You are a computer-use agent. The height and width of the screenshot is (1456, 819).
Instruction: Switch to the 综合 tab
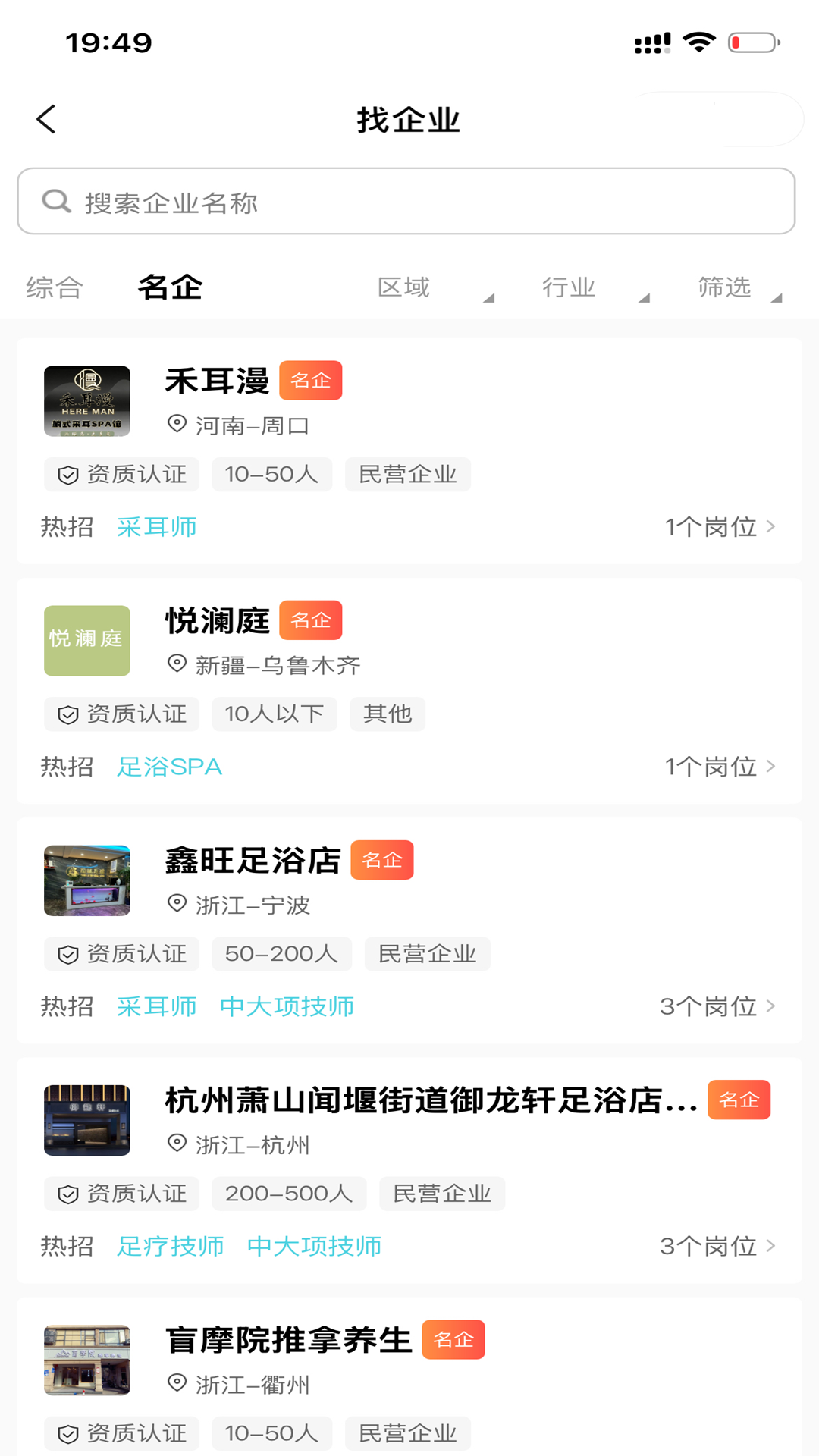(54, 287)
